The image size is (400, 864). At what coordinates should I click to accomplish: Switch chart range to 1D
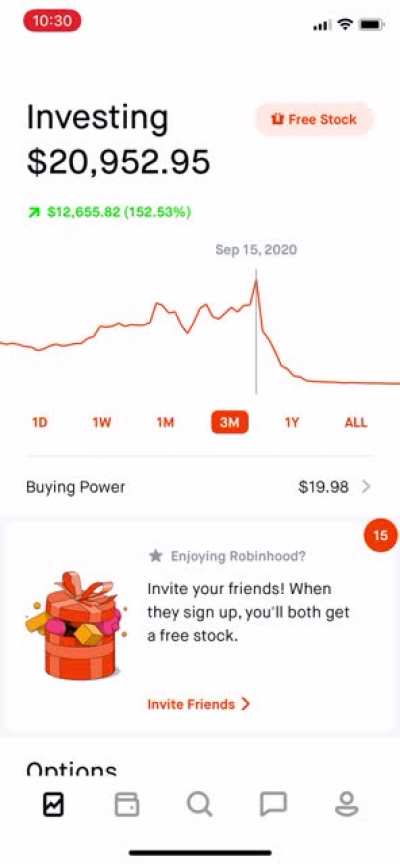(40, 423)
